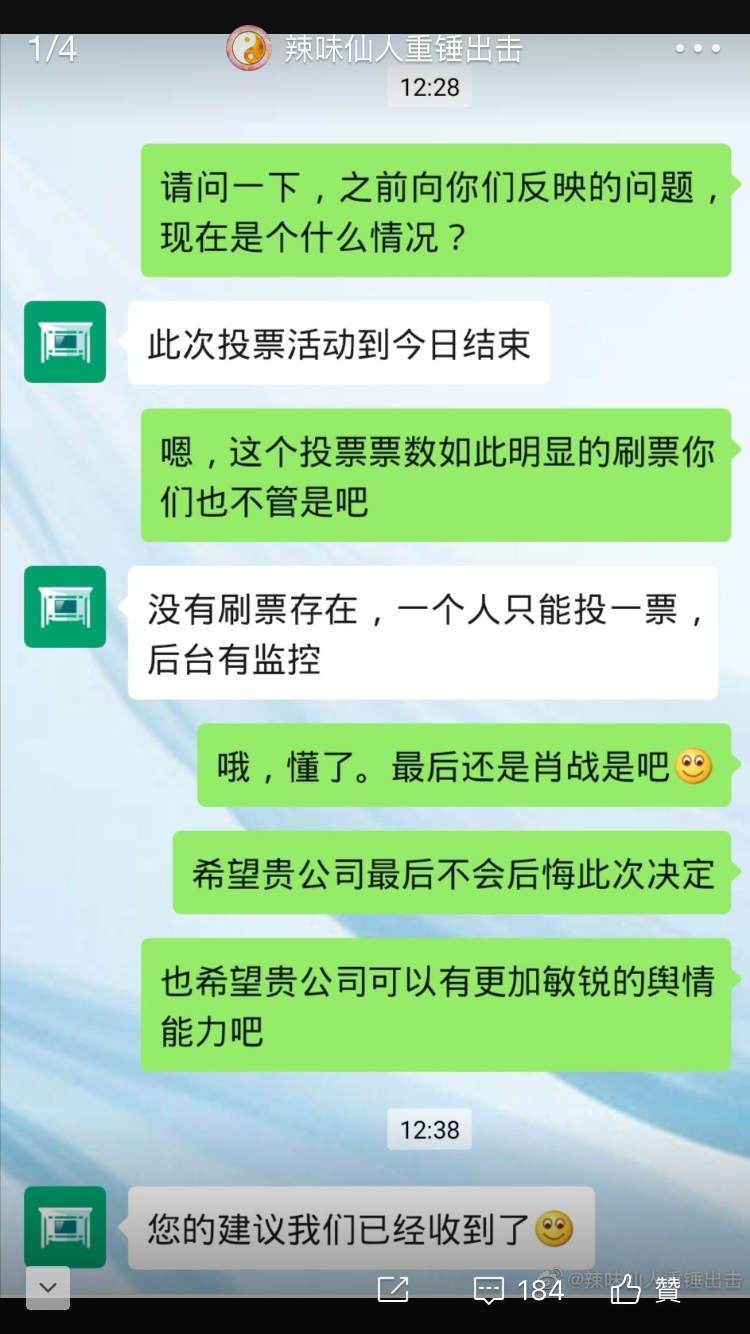
Task: Share this post image
Action: point(393,1289)
